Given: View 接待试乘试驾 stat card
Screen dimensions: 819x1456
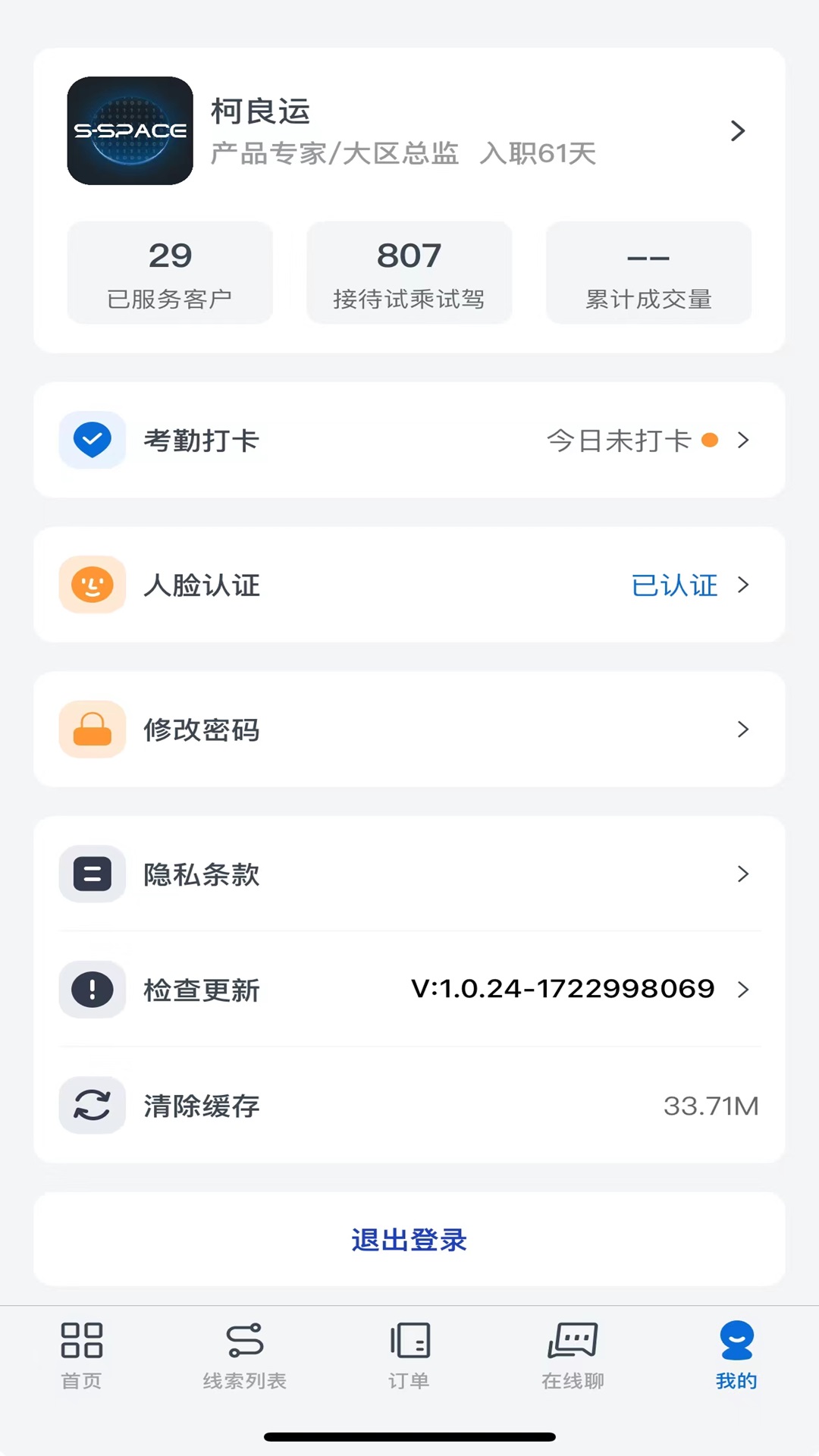Looking at the screenshot, I should tap(409, 273).
